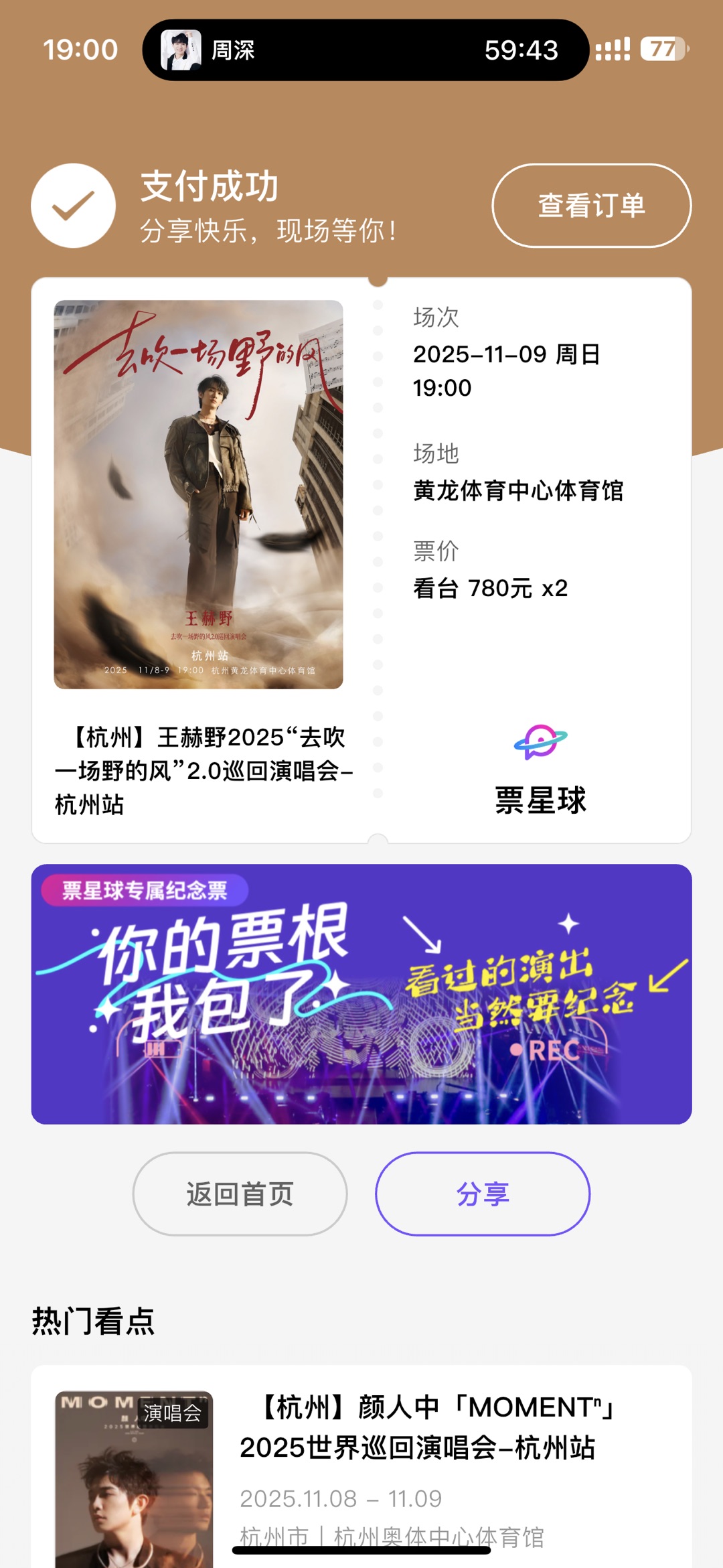This screenshot has height=1568, width=723.
Task: Return to homepage via 返回首页
Action: (x=240, y=1194)
